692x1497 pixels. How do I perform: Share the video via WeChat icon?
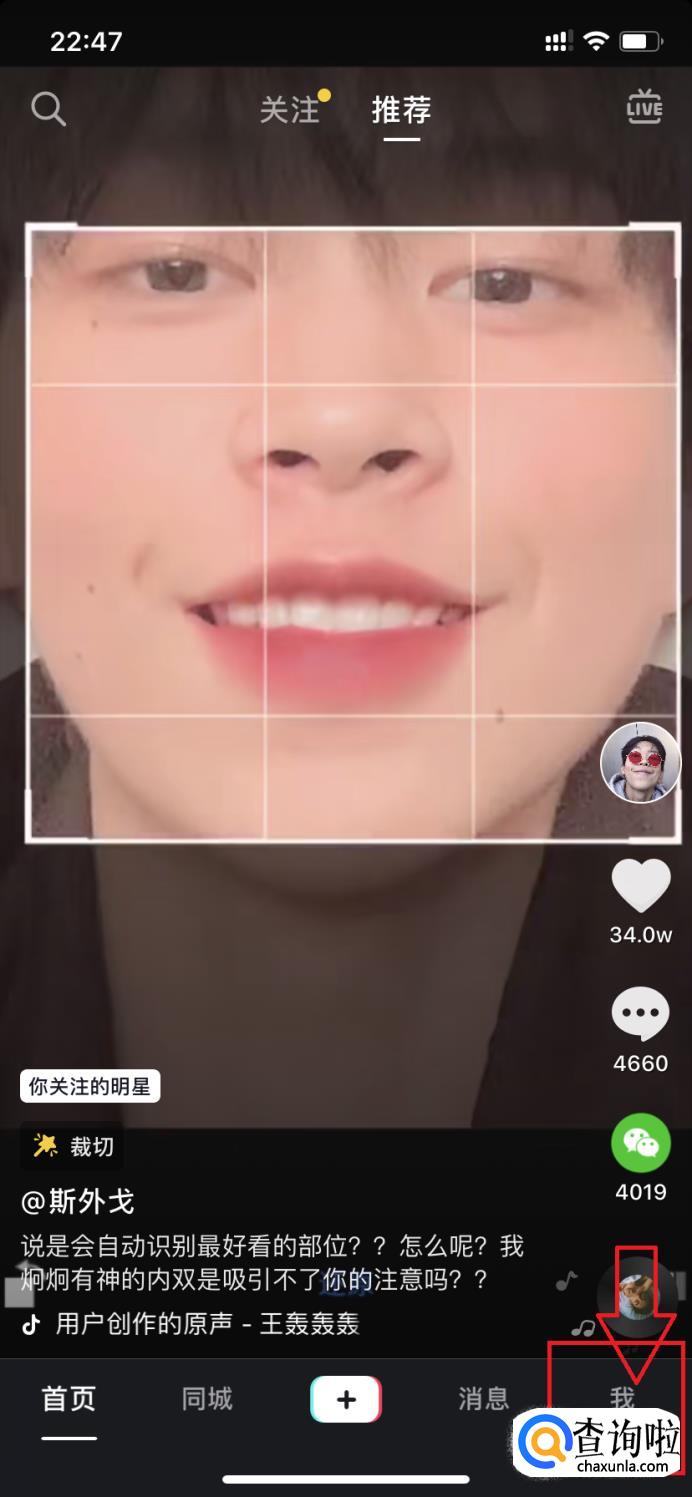tap(640, 1143)
